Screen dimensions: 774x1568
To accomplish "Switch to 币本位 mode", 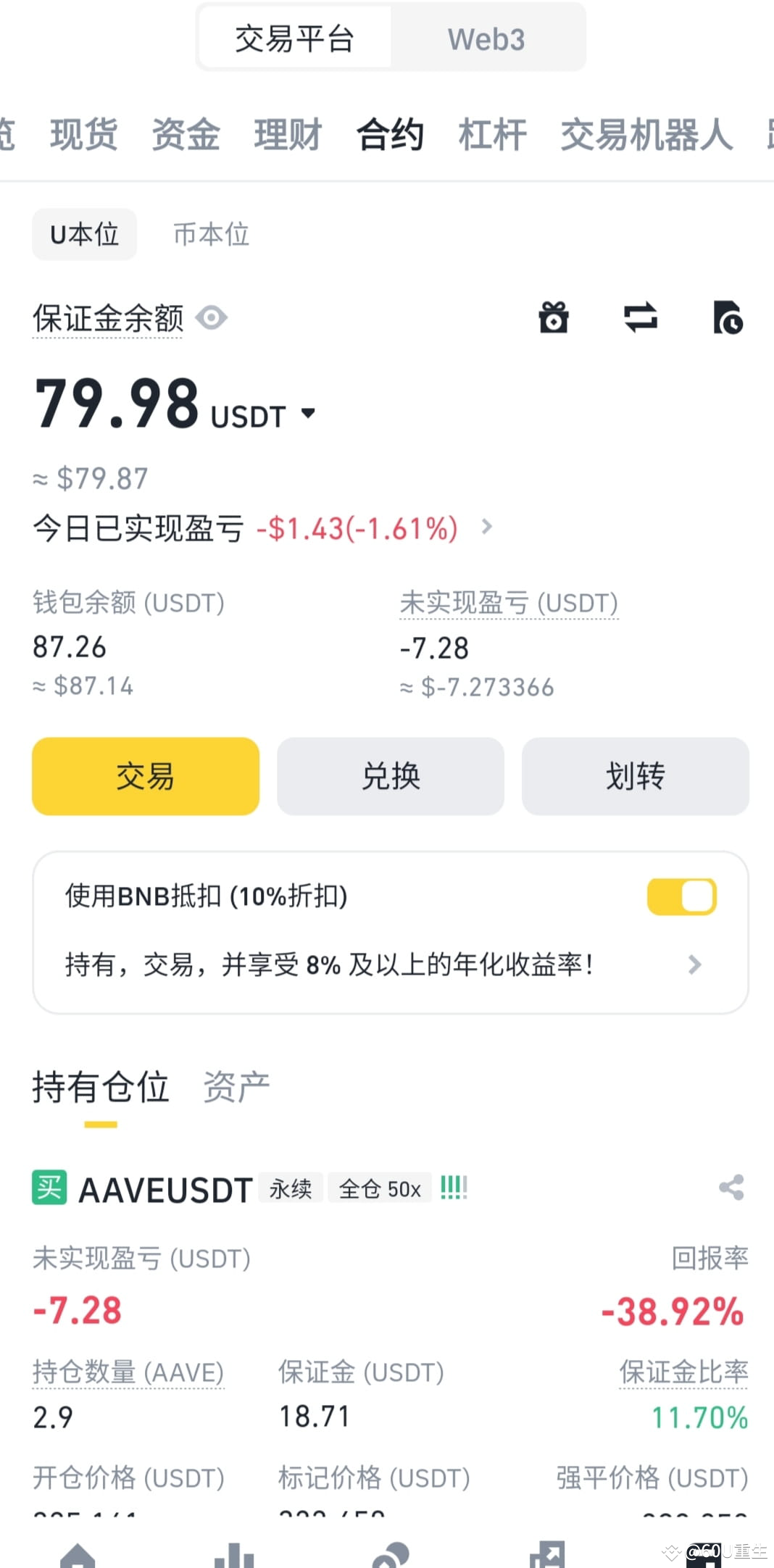I will (211, 233).
